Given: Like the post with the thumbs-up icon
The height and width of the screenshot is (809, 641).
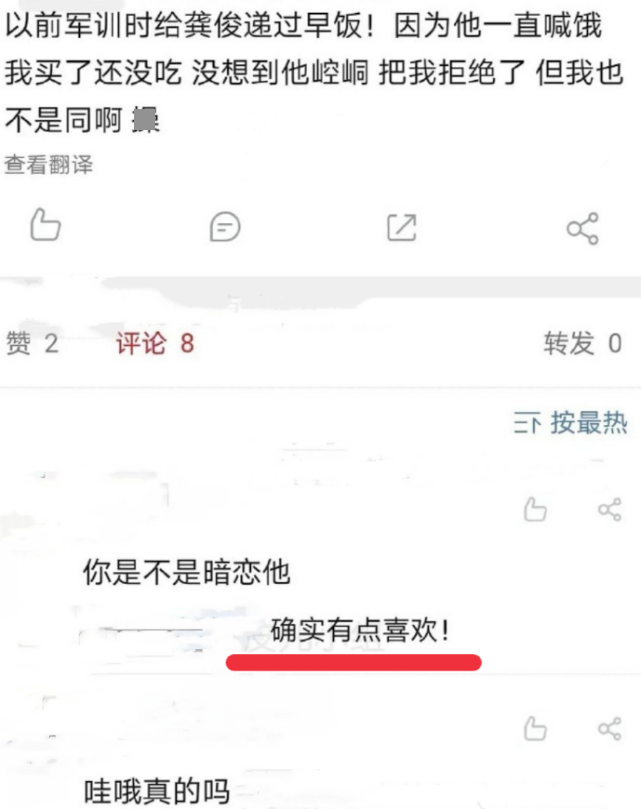Looking at the screenshot, I should click(45, 226).
